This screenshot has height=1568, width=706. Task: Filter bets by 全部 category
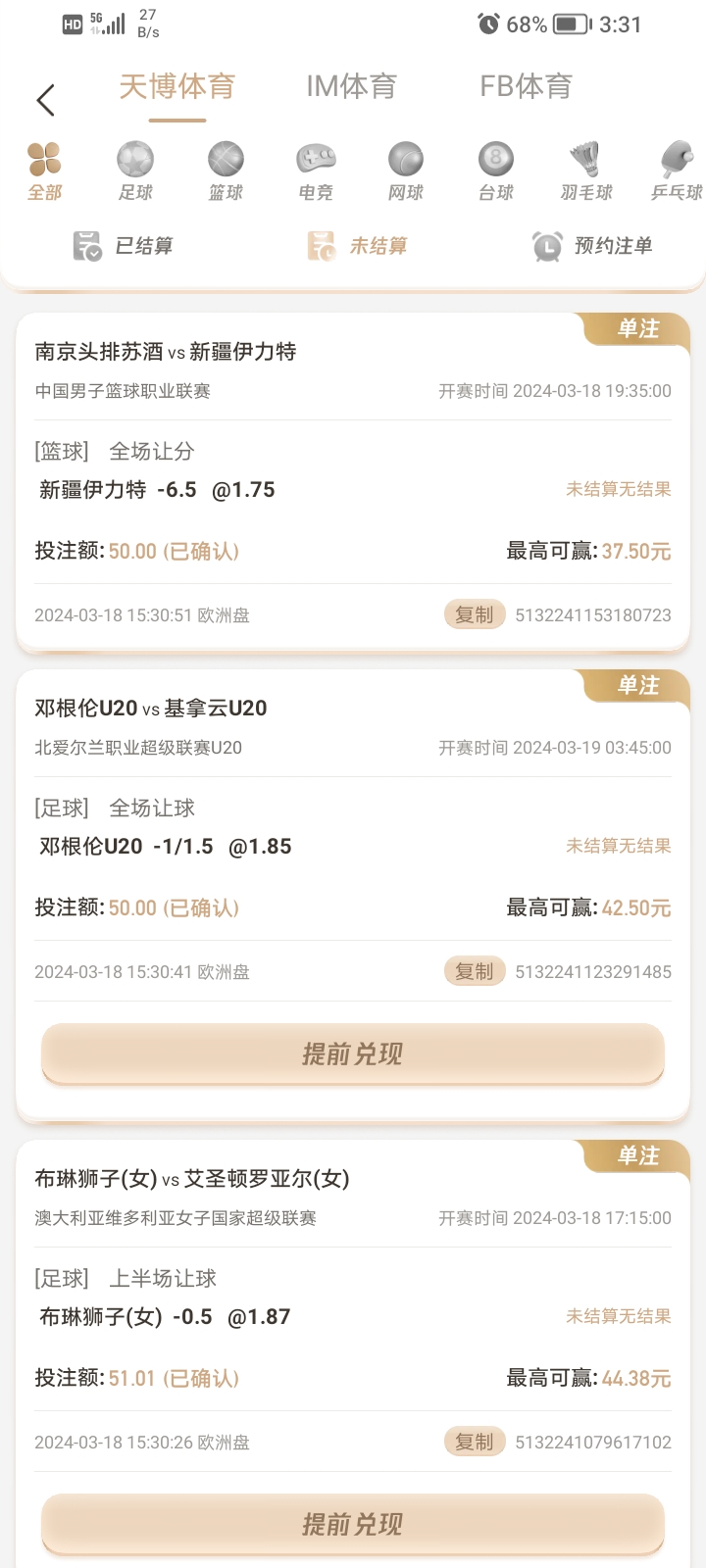click(x=44, y=171)
